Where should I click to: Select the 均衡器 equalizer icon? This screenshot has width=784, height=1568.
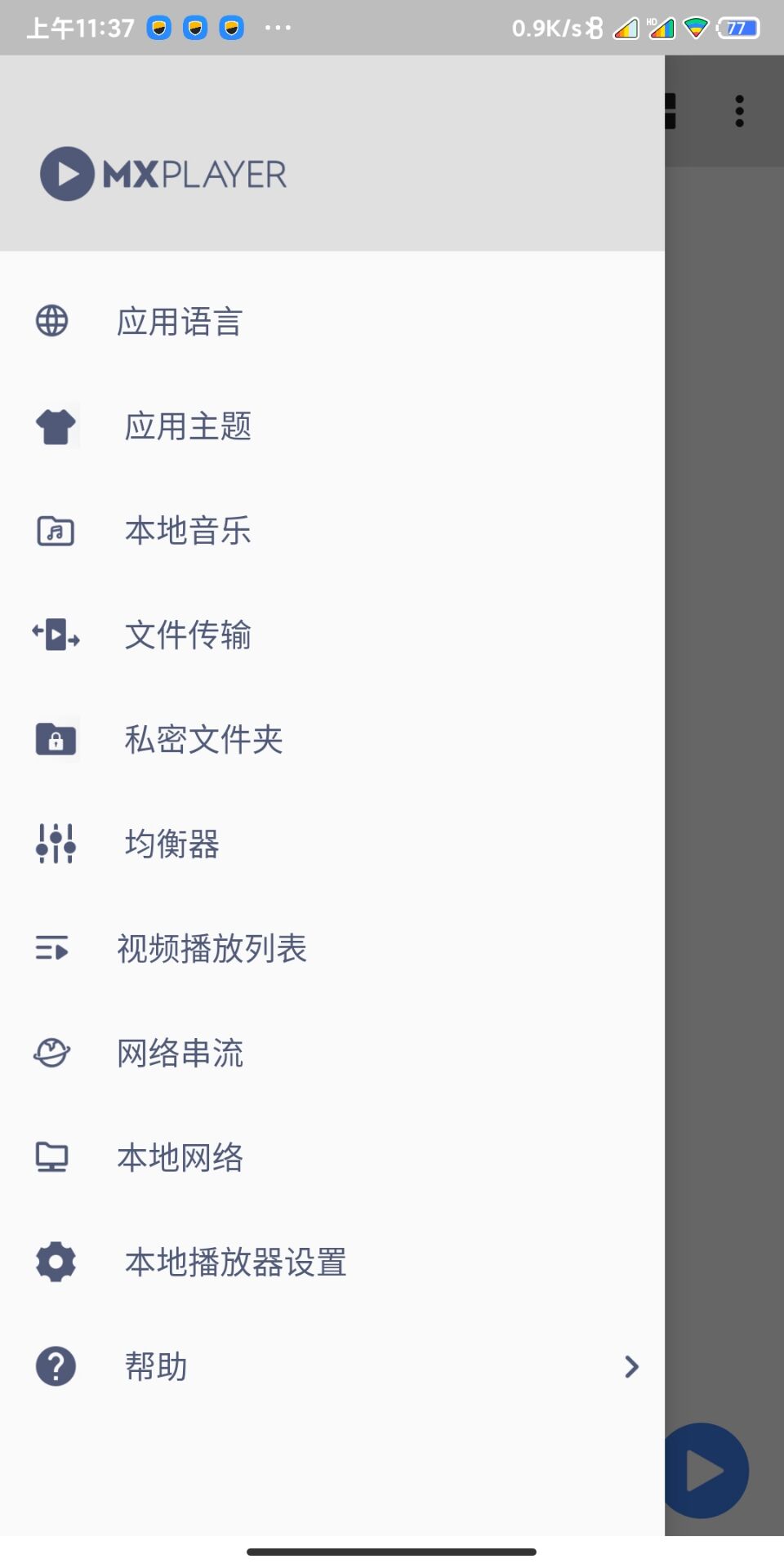click(x=55, y=844)
